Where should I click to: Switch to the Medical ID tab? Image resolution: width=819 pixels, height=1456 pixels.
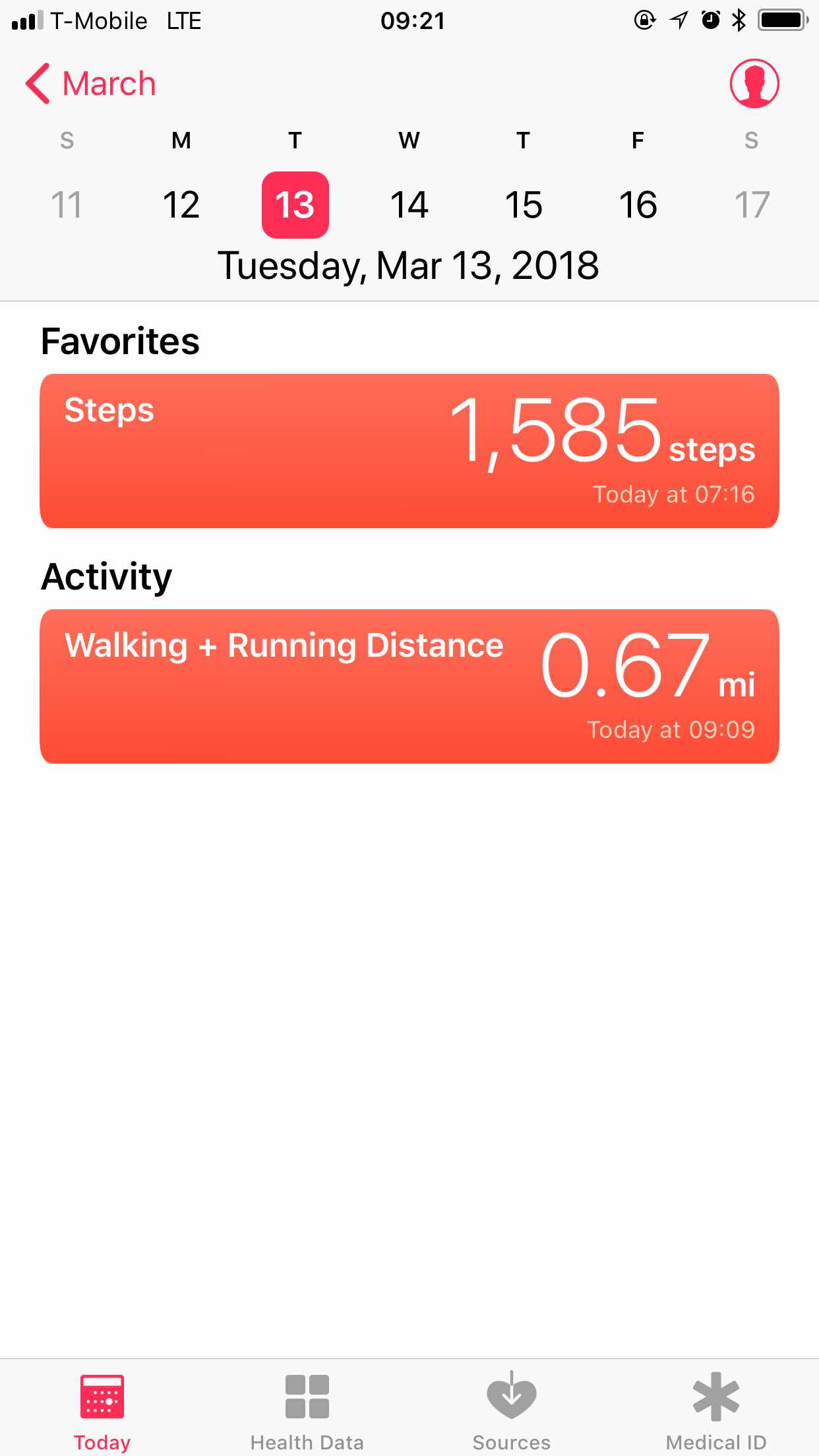tap(716, 1412)
